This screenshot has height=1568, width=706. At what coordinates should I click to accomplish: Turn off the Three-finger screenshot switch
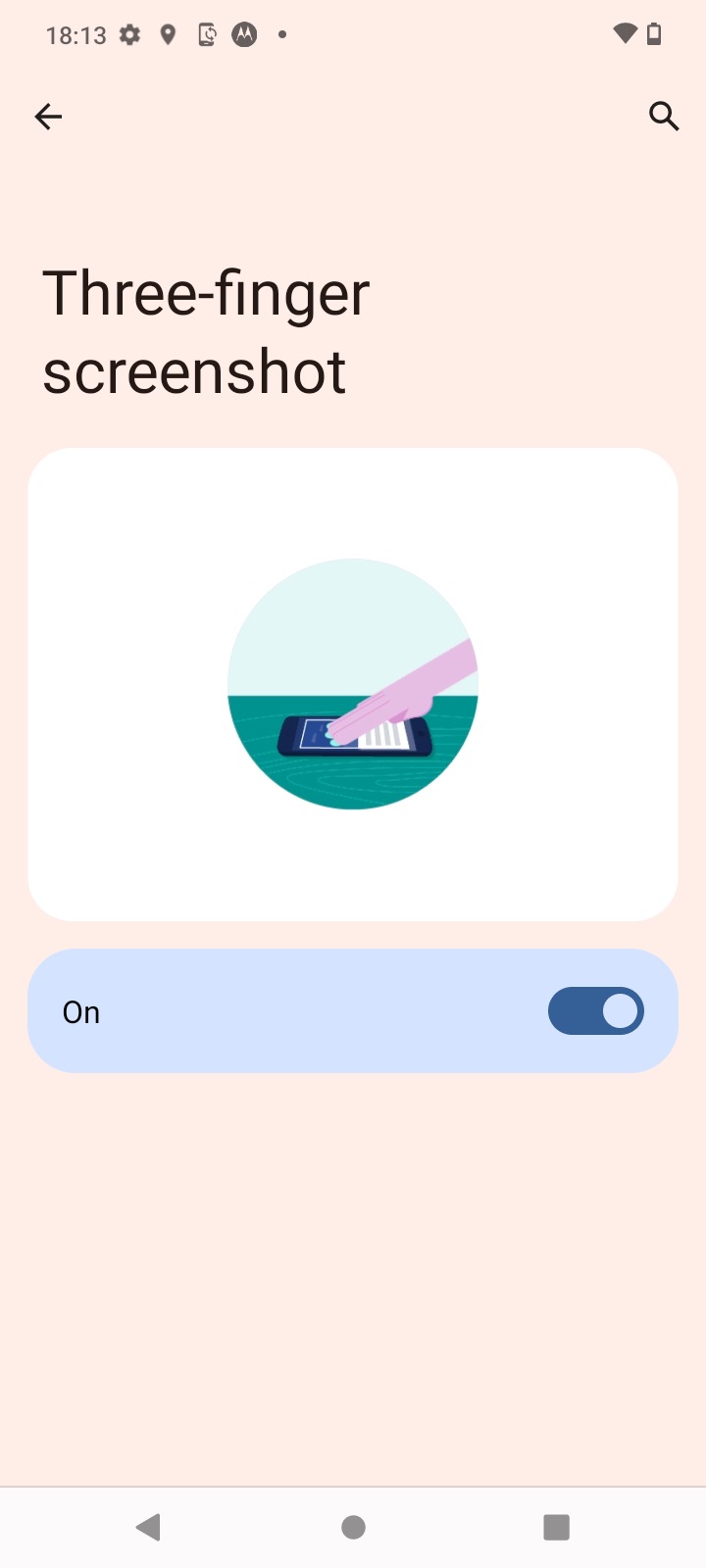pyautogui.click(x=595, y=1010)
